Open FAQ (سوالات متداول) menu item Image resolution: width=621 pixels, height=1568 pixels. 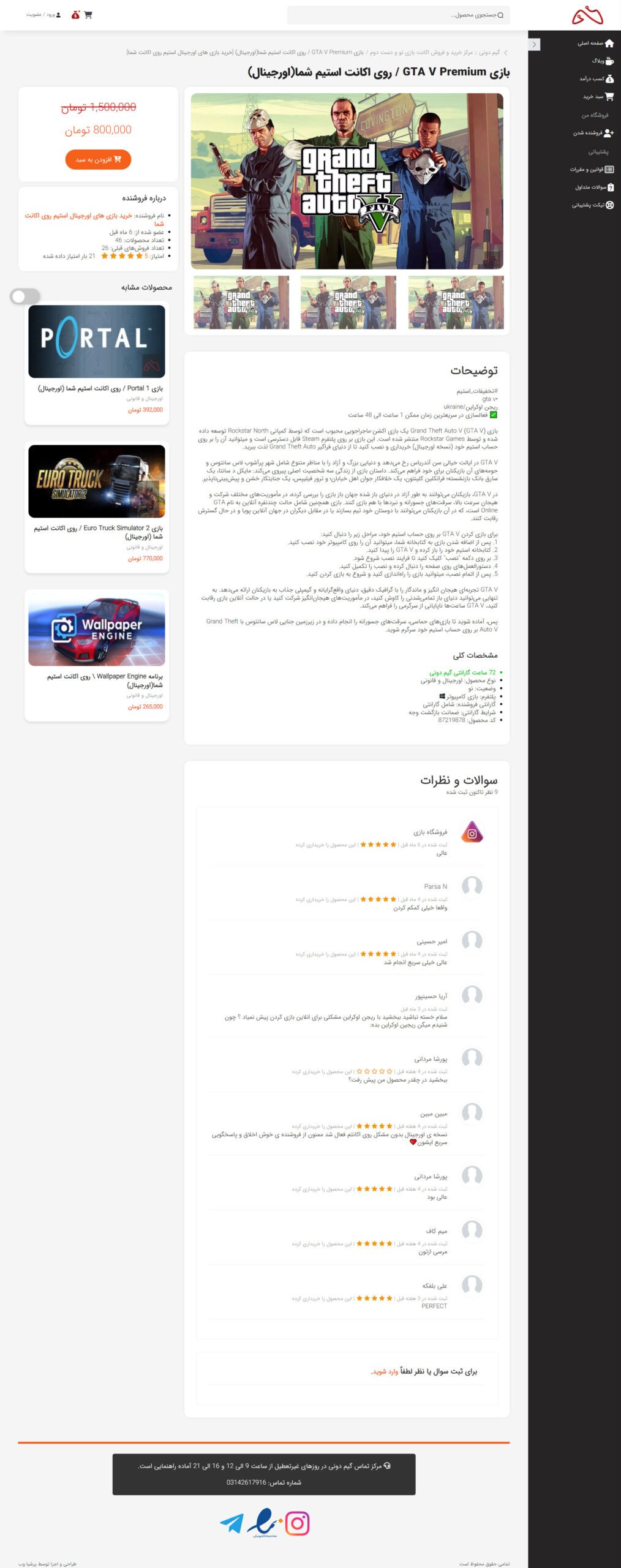point(594,187)
